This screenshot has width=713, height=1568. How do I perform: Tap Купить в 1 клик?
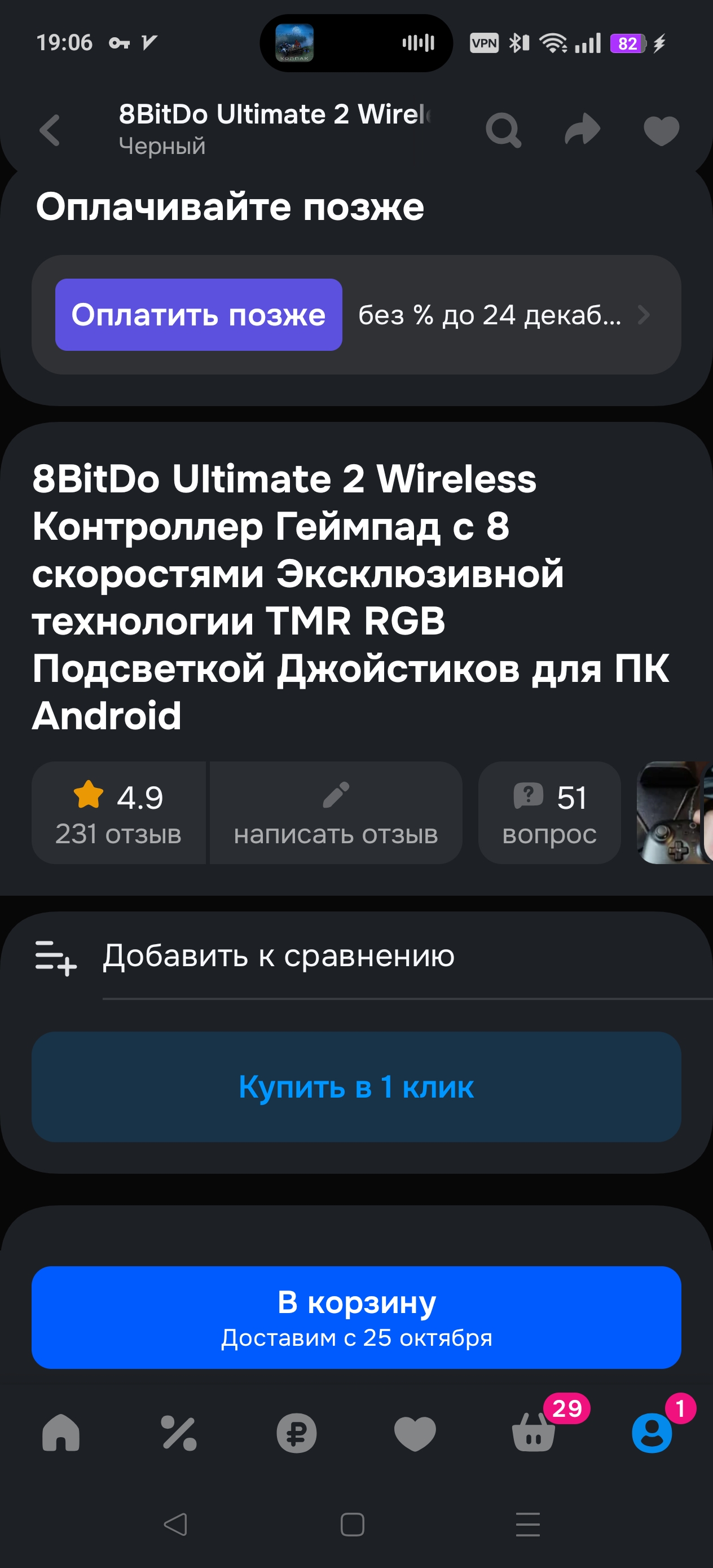click(x=356, y=1086)
